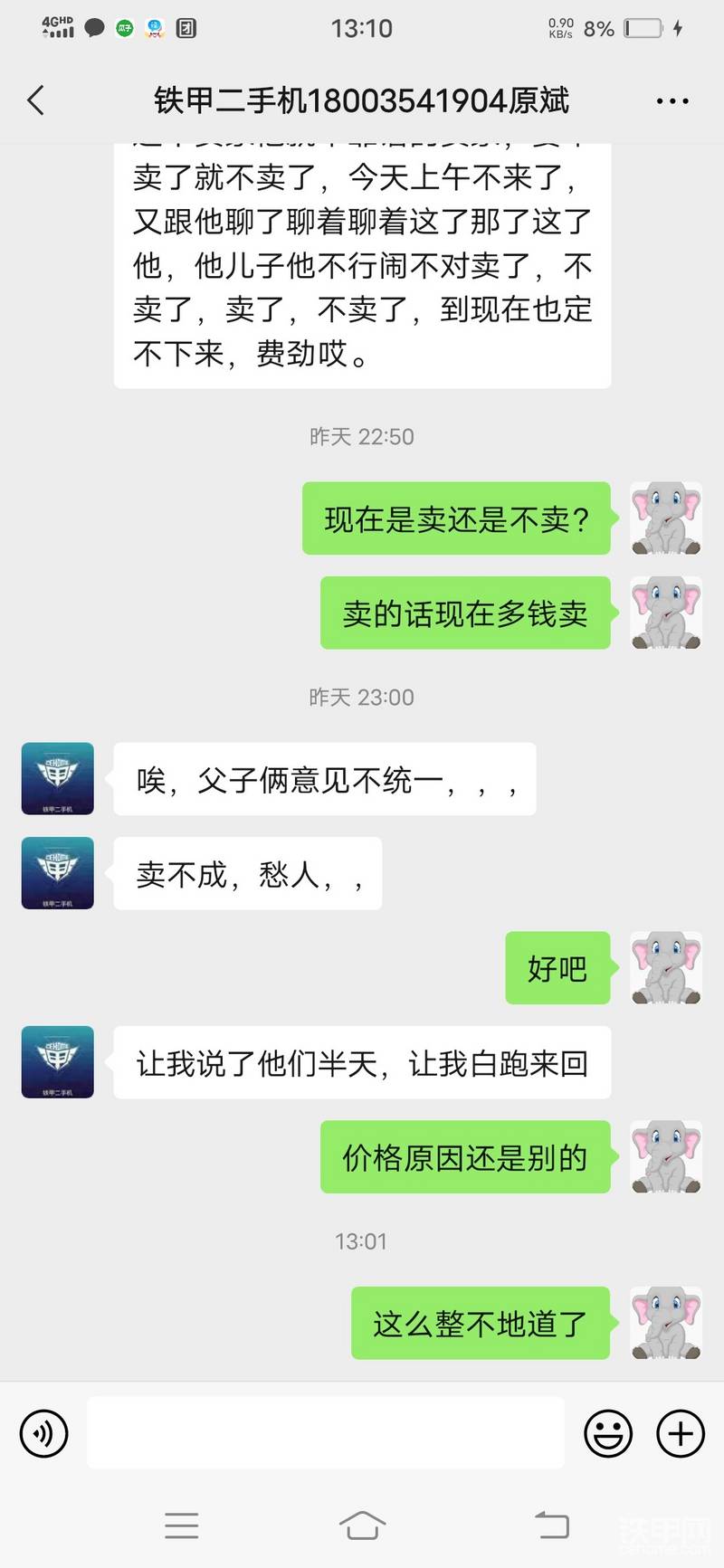Open system recent apps menu
The height and width of the screenshot is (1568, 724).
coord(182,1525)
